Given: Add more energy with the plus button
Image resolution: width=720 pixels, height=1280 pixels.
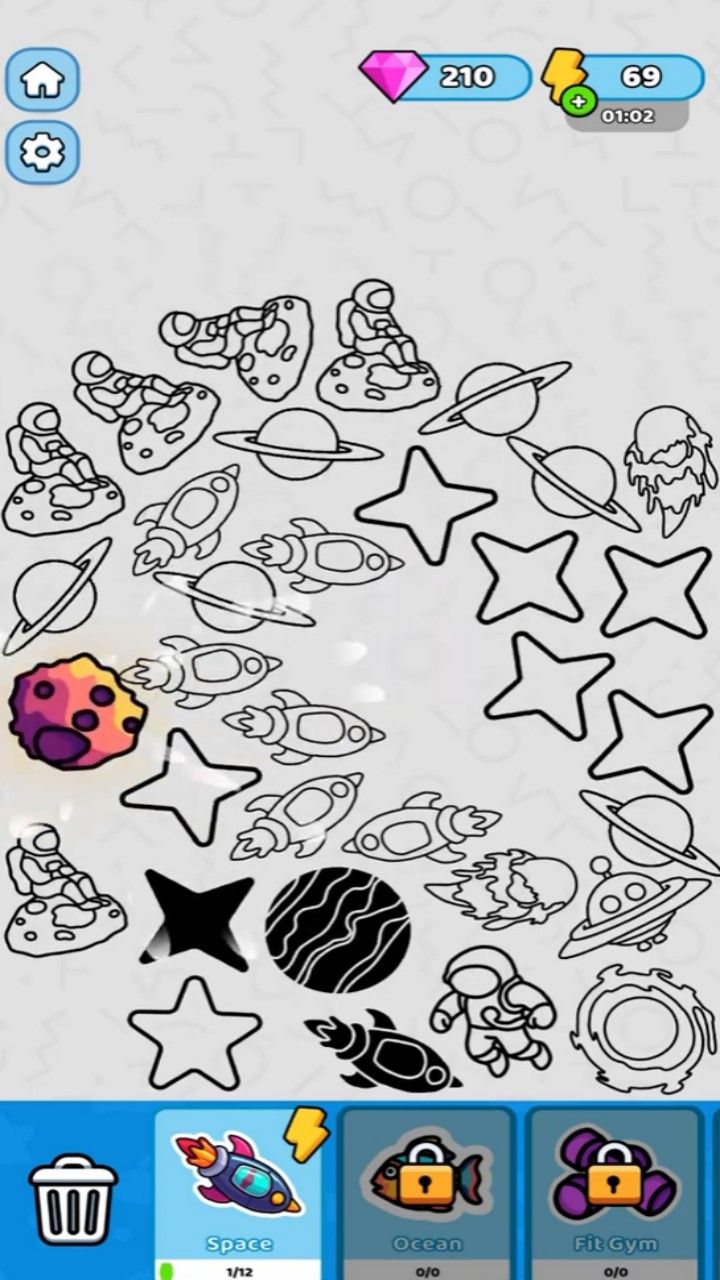Looking at the screenshot, I should click(579, 101).
